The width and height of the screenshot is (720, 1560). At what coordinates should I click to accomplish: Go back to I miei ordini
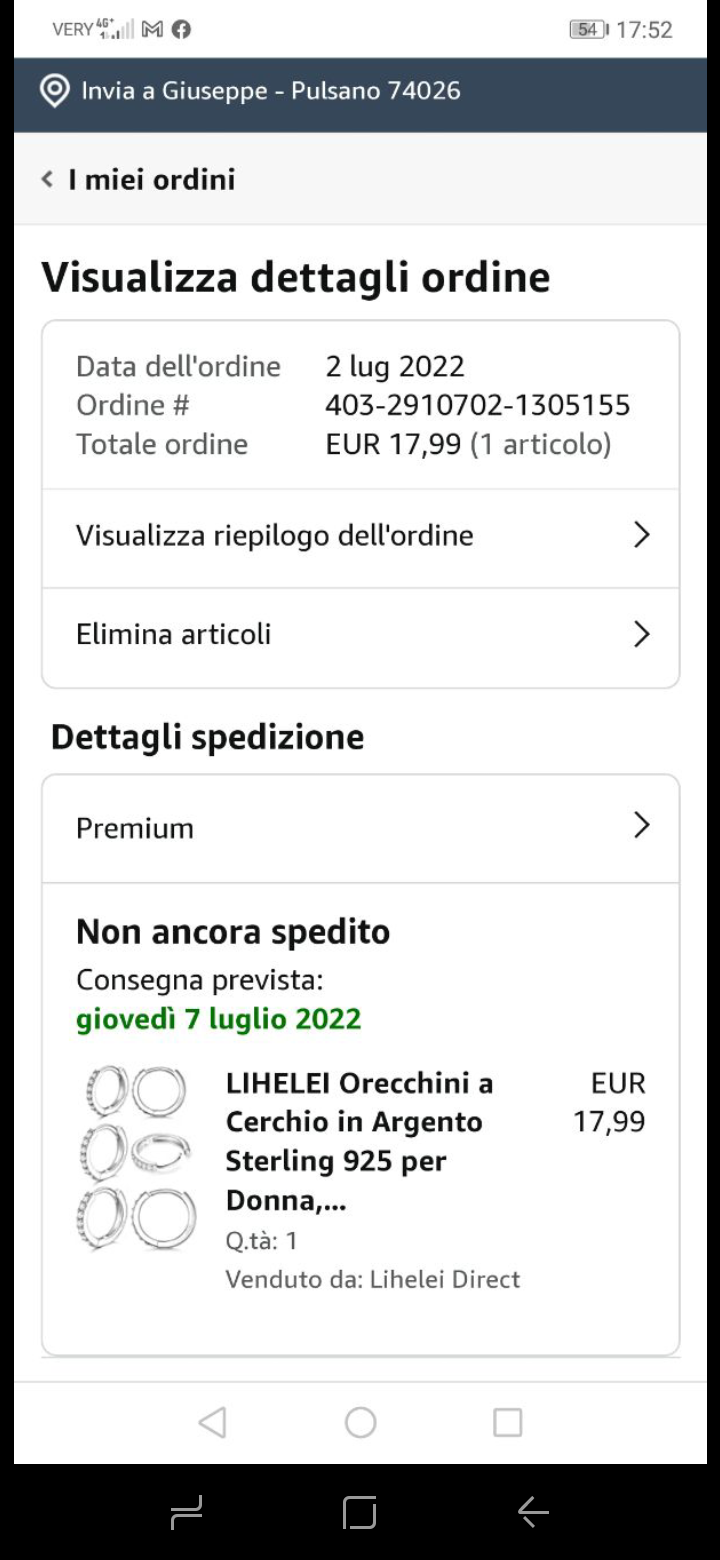click(138, 180)
